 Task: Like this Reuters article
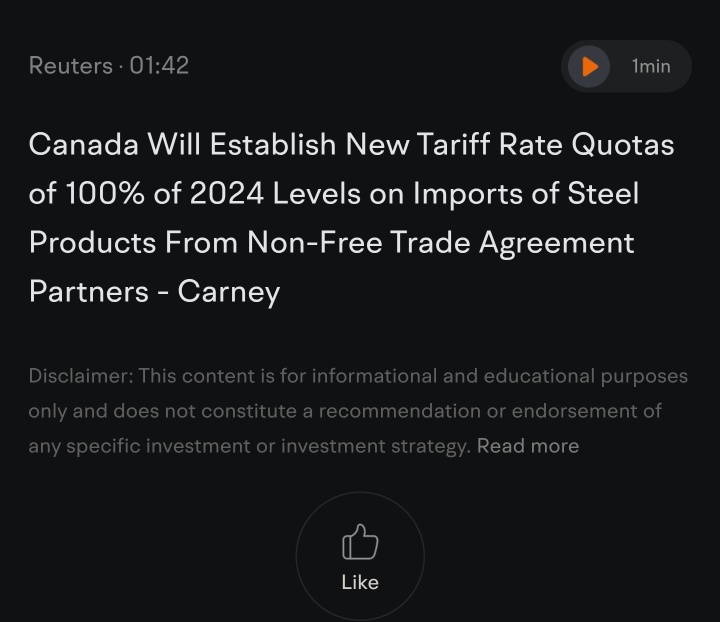360,556
